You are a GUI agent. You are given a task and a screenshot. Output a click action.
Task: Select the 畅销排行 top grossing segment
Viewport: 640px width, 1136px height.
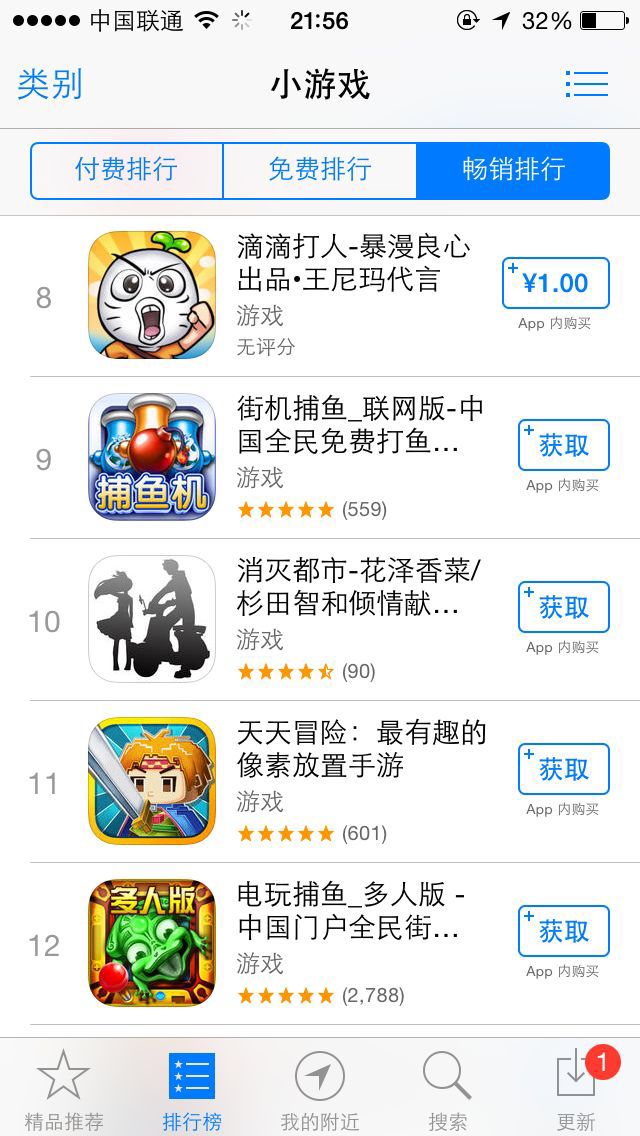pos(513,170)
